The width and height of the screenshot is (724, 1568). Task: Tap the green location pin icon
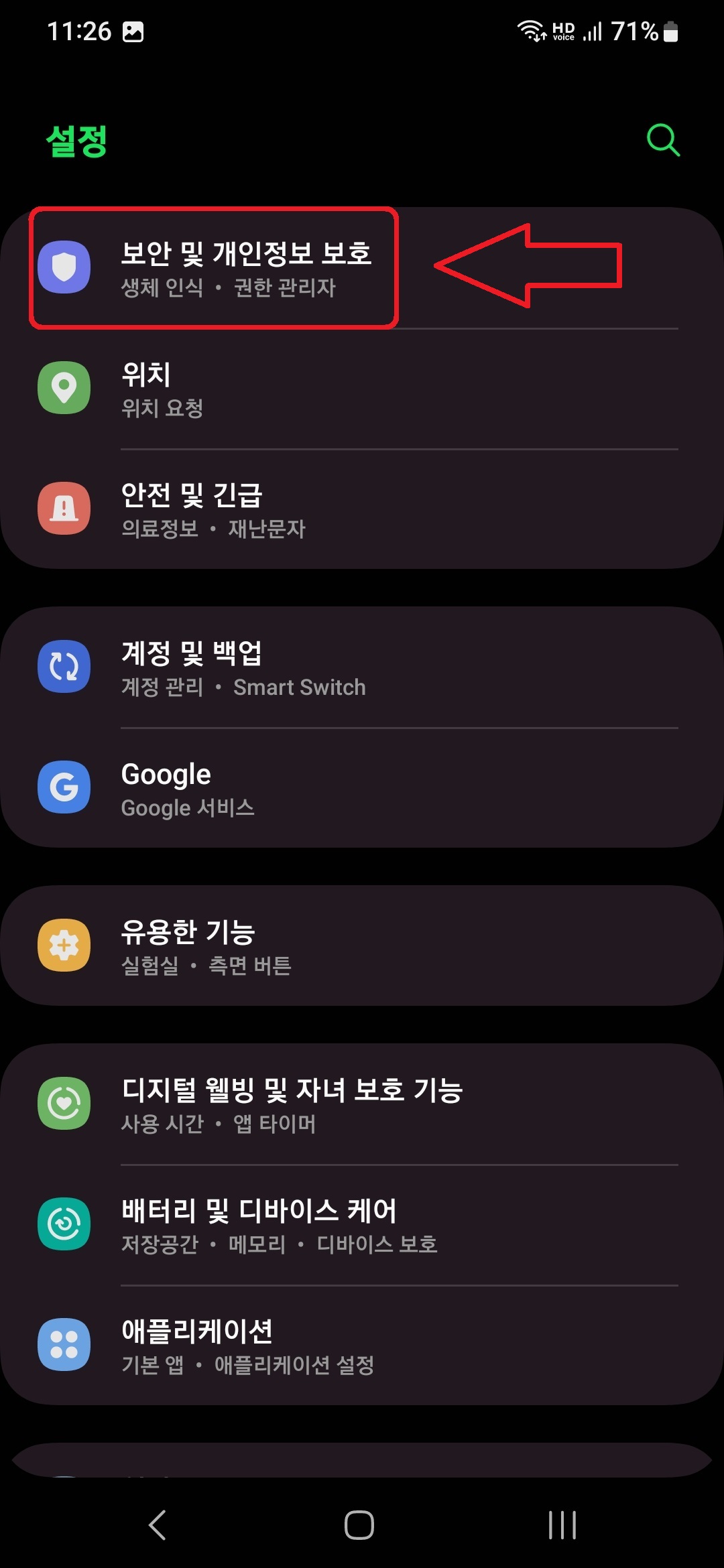64,387
